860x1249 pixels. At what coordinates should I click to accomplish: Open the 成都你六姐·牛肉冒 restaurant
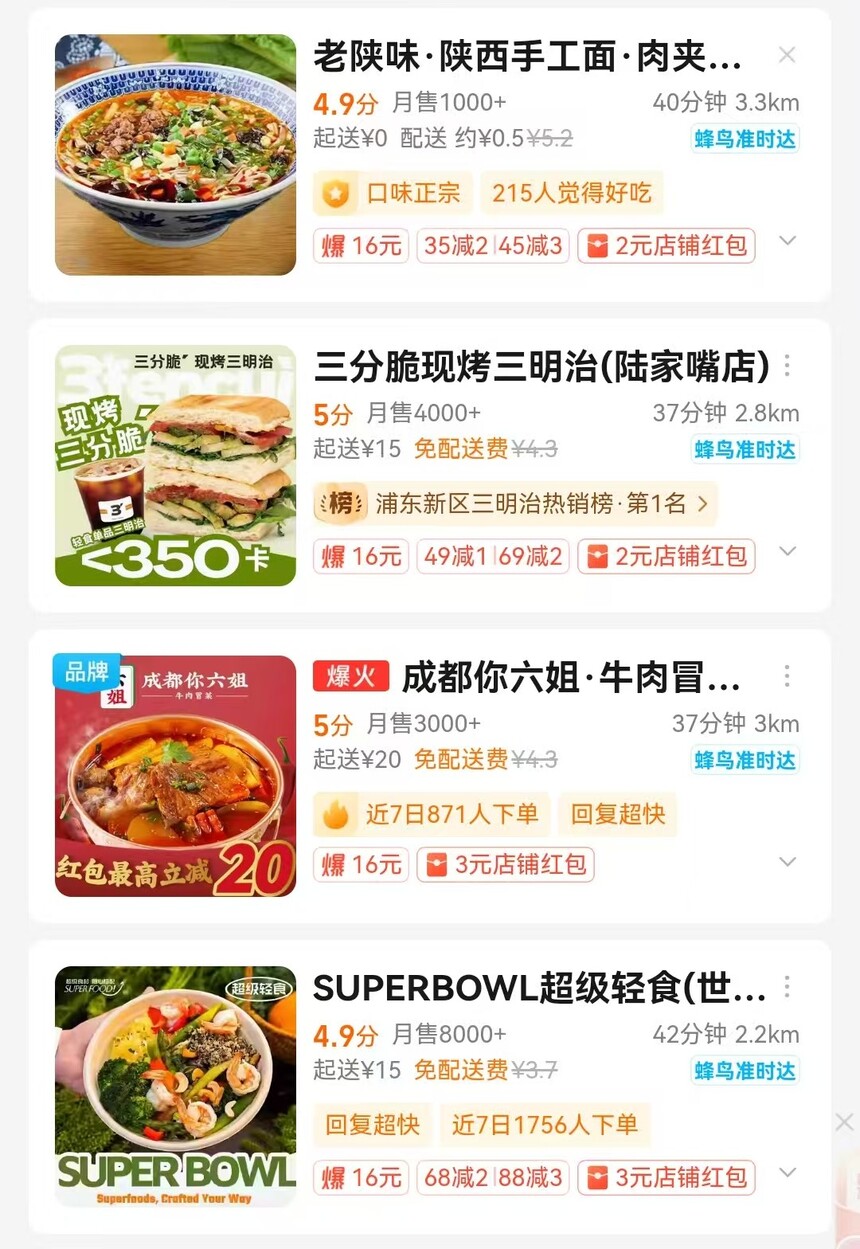pyautogui.click(x=570, y=678)
